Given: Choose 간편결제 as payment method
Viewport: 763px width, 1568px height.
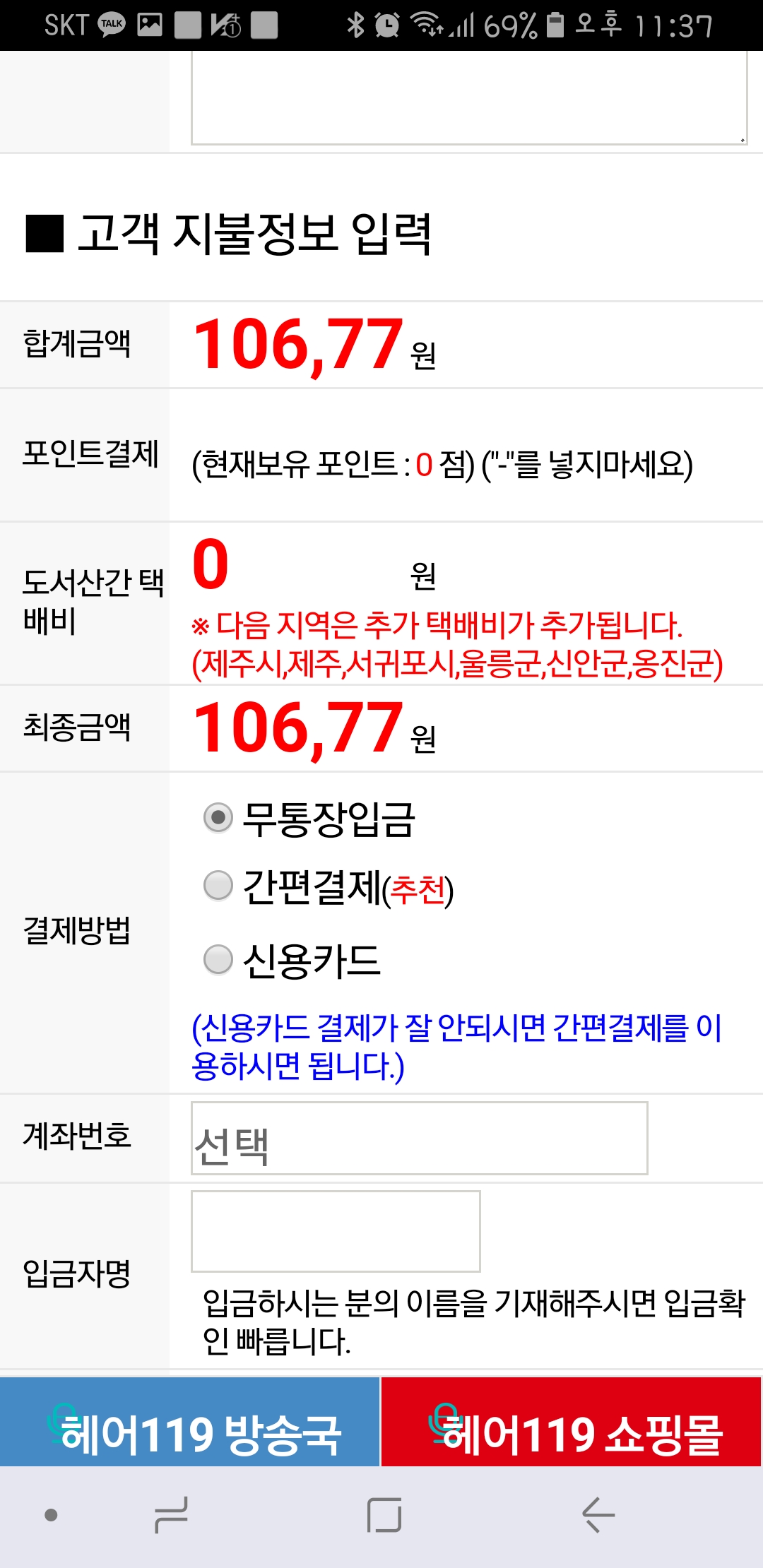Looking at the screenshot, I should click(x=218, y=886).
